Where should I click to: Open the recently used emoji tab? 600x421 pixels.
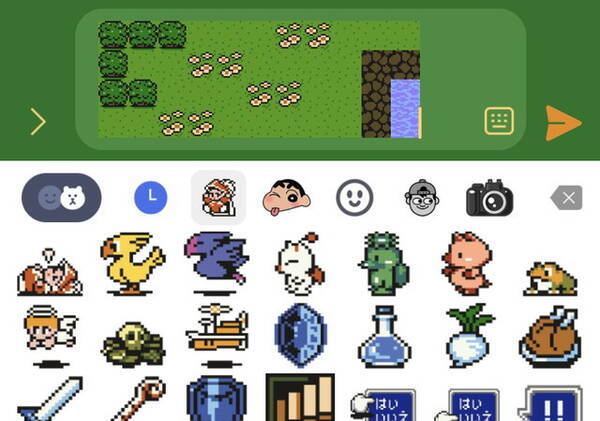click(x=150, y=198)
